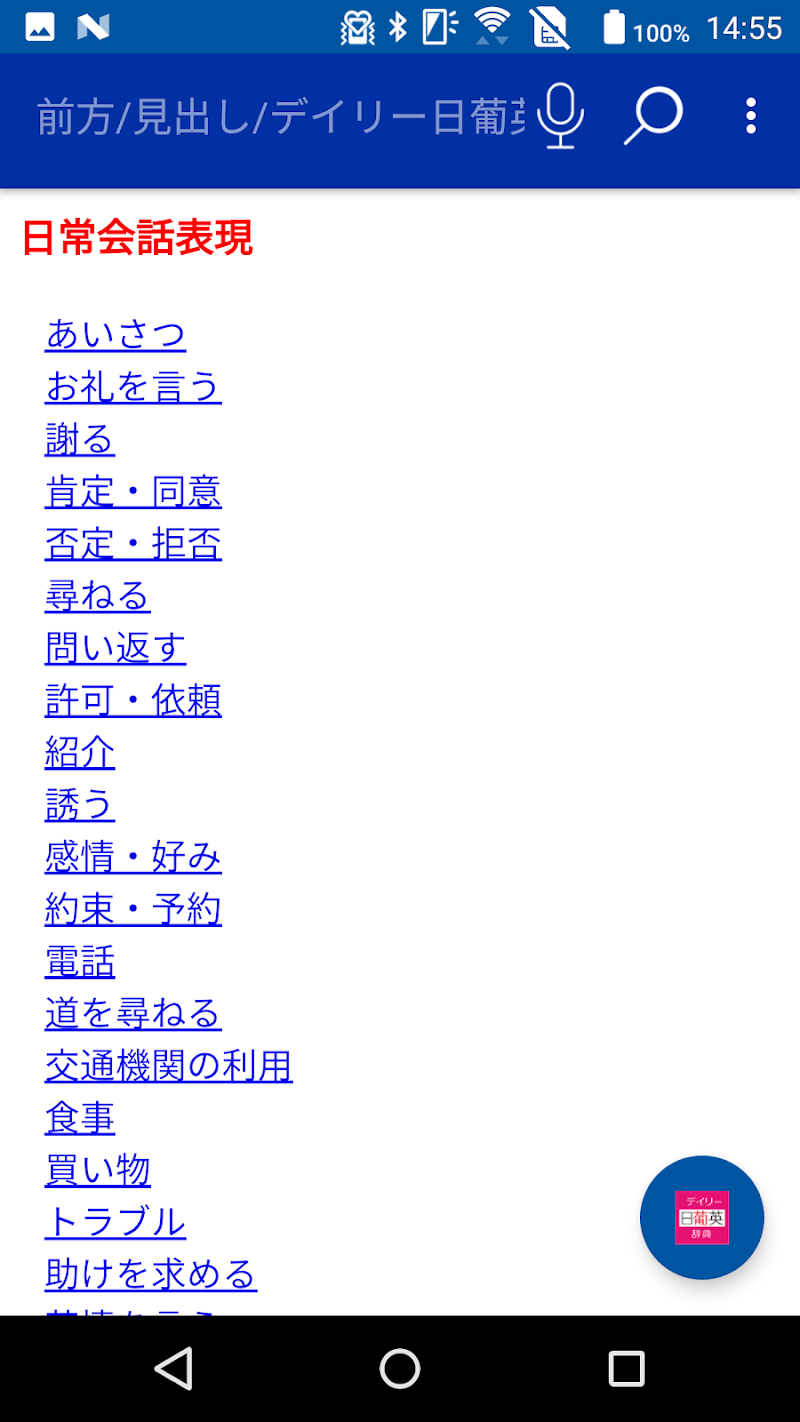Open the 買い物 link
800x1422 pixels.
coord(98,1170)
